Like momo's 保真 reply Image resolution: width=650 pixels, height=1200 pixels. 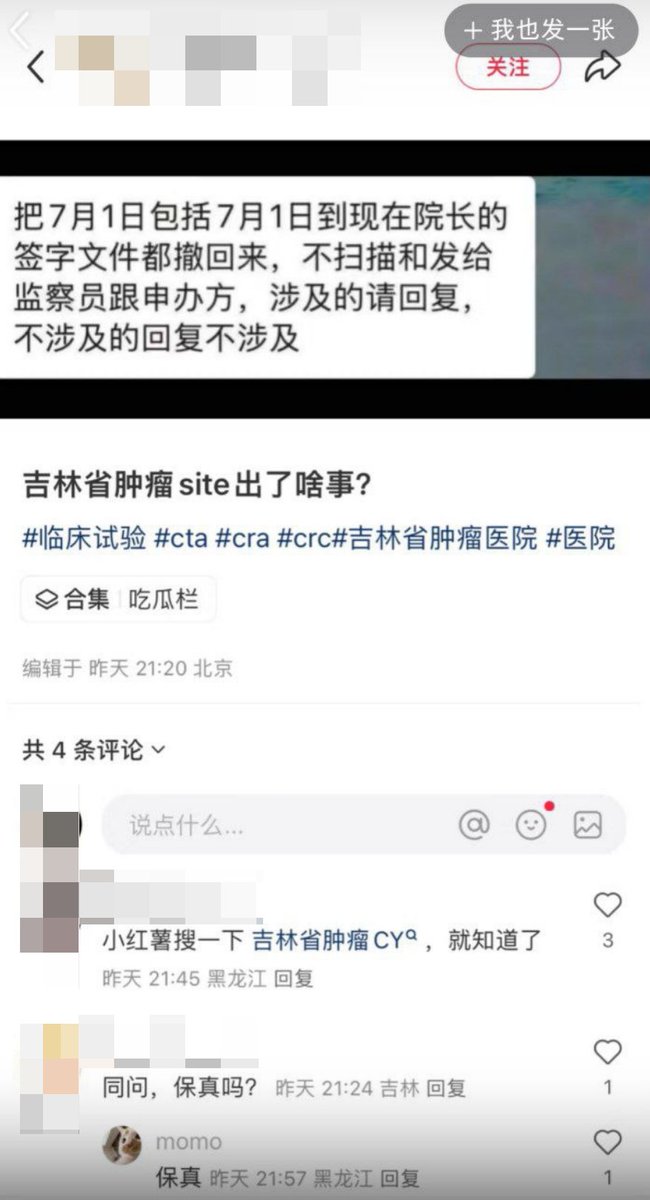[607, 1156]
